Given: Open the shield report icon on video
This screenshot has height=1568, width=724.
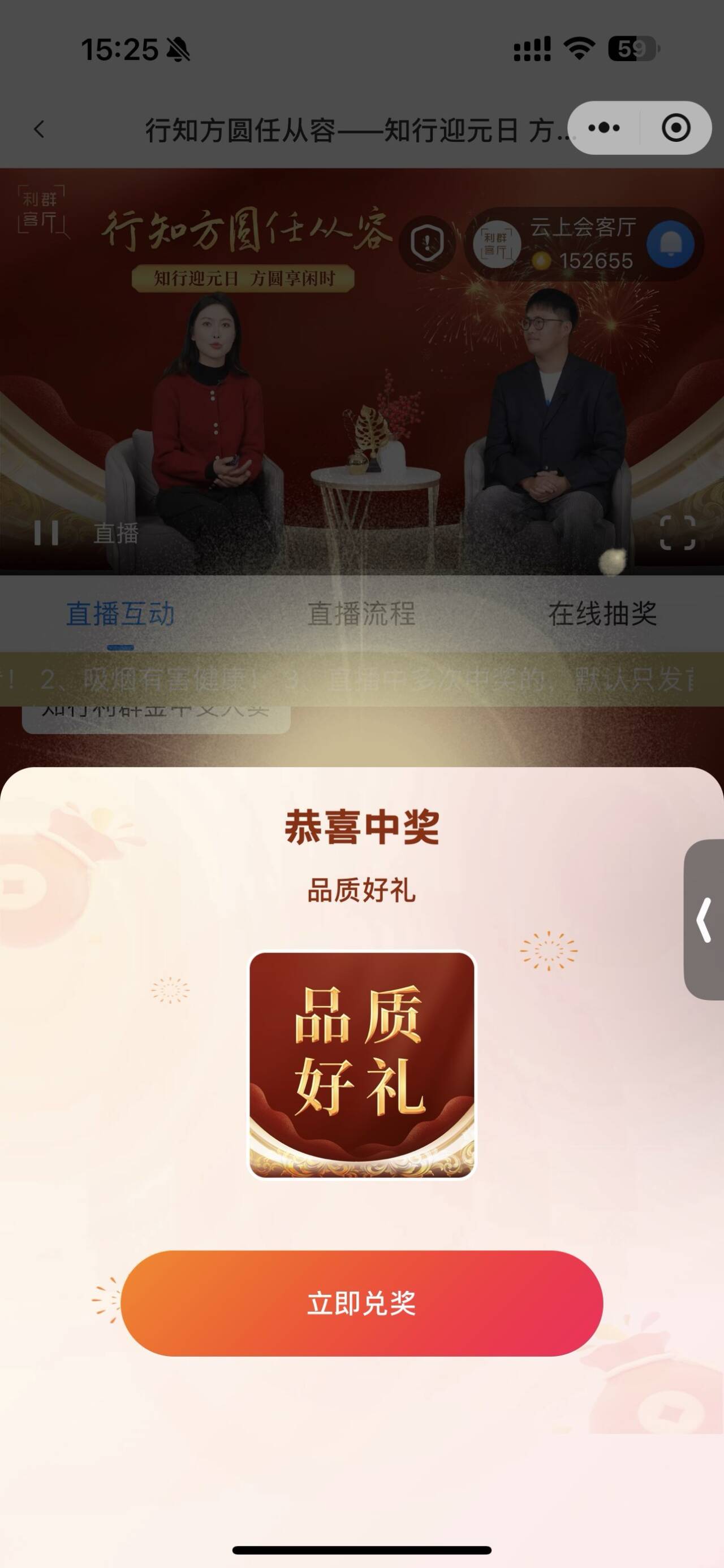Looking at the screenshot, I should point(427,244).
